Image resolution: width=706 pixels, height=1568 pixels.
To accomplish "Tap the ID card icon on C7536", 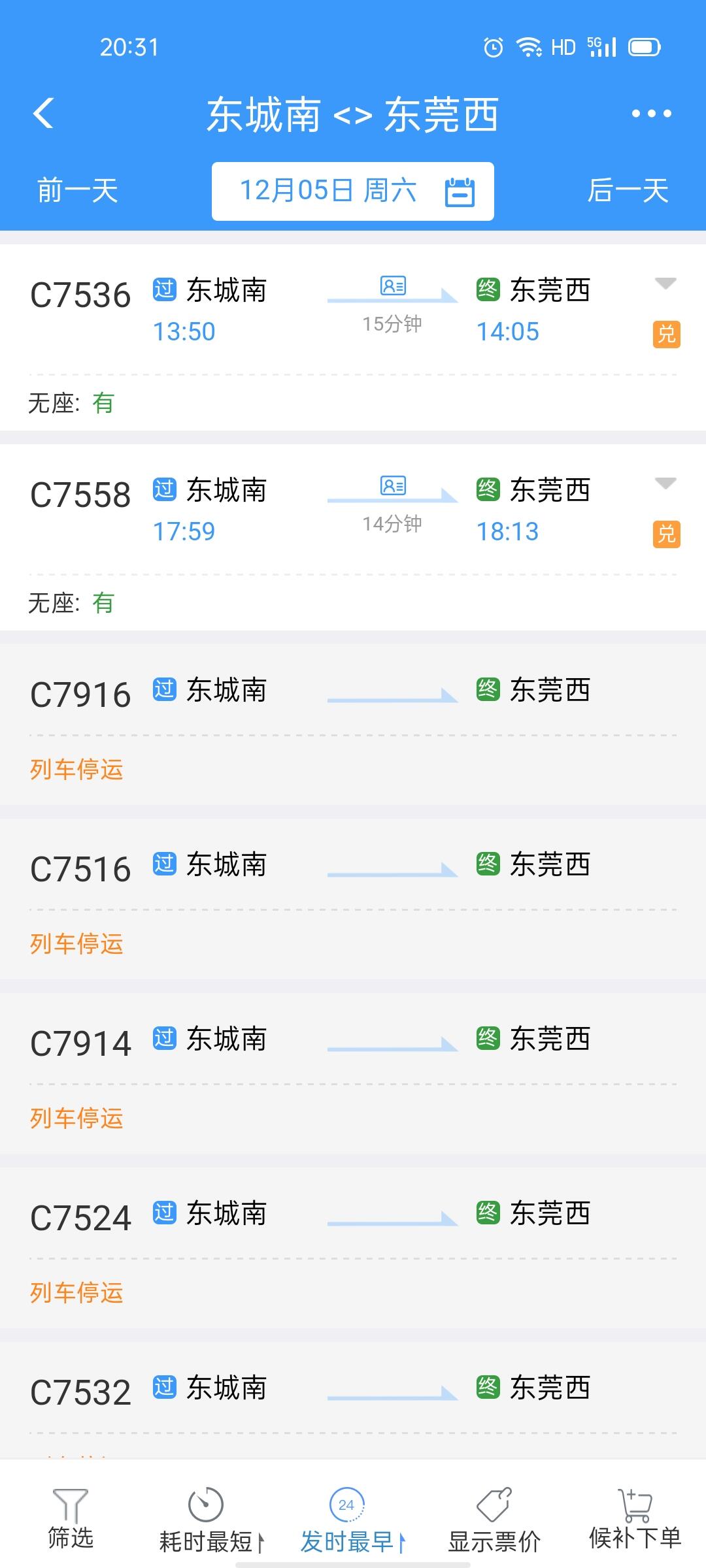I will (x=393, y=286).
